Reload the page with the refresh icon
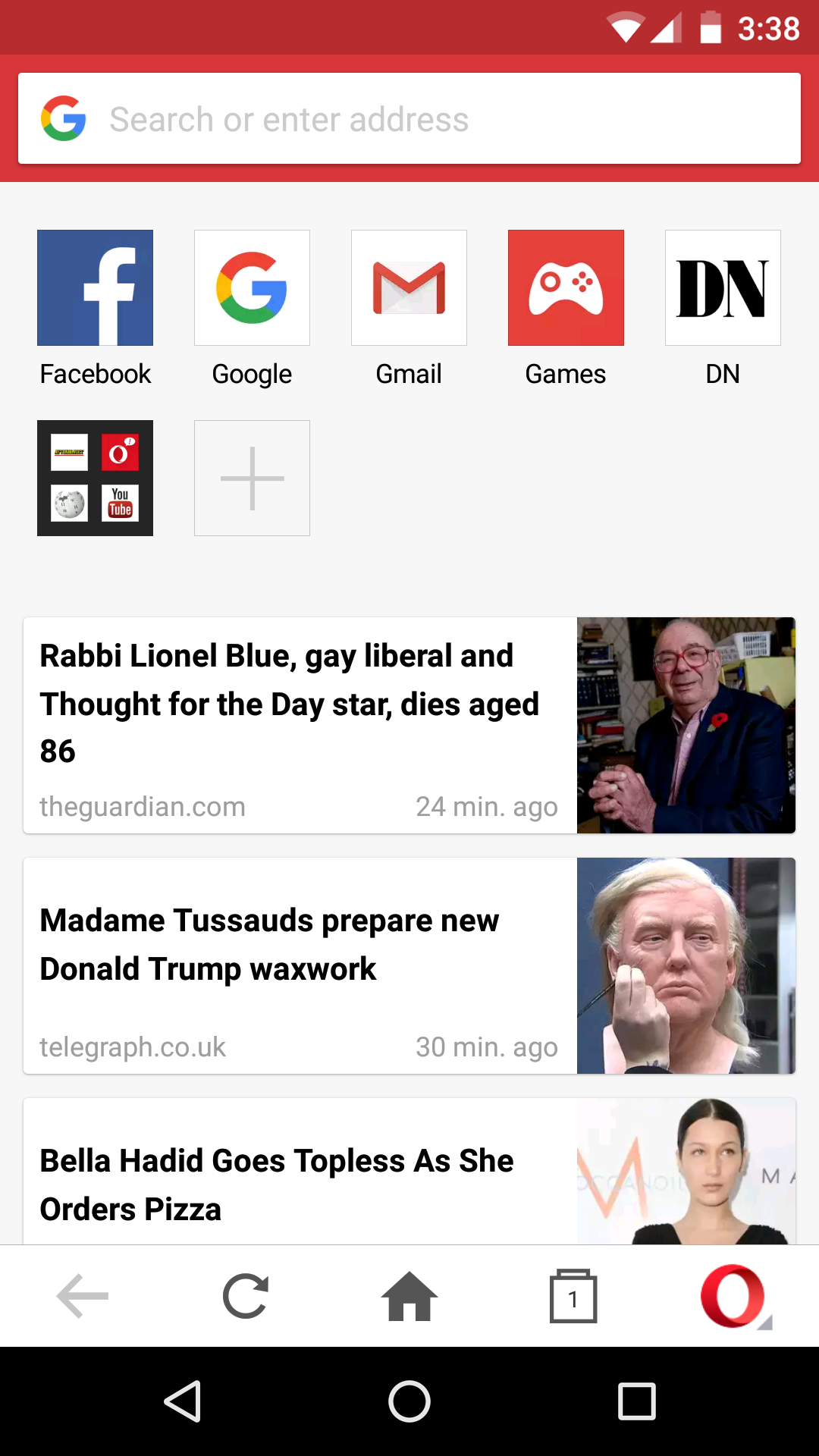The width and height of the screenshot is (819, 1456). pos(246,1296)
